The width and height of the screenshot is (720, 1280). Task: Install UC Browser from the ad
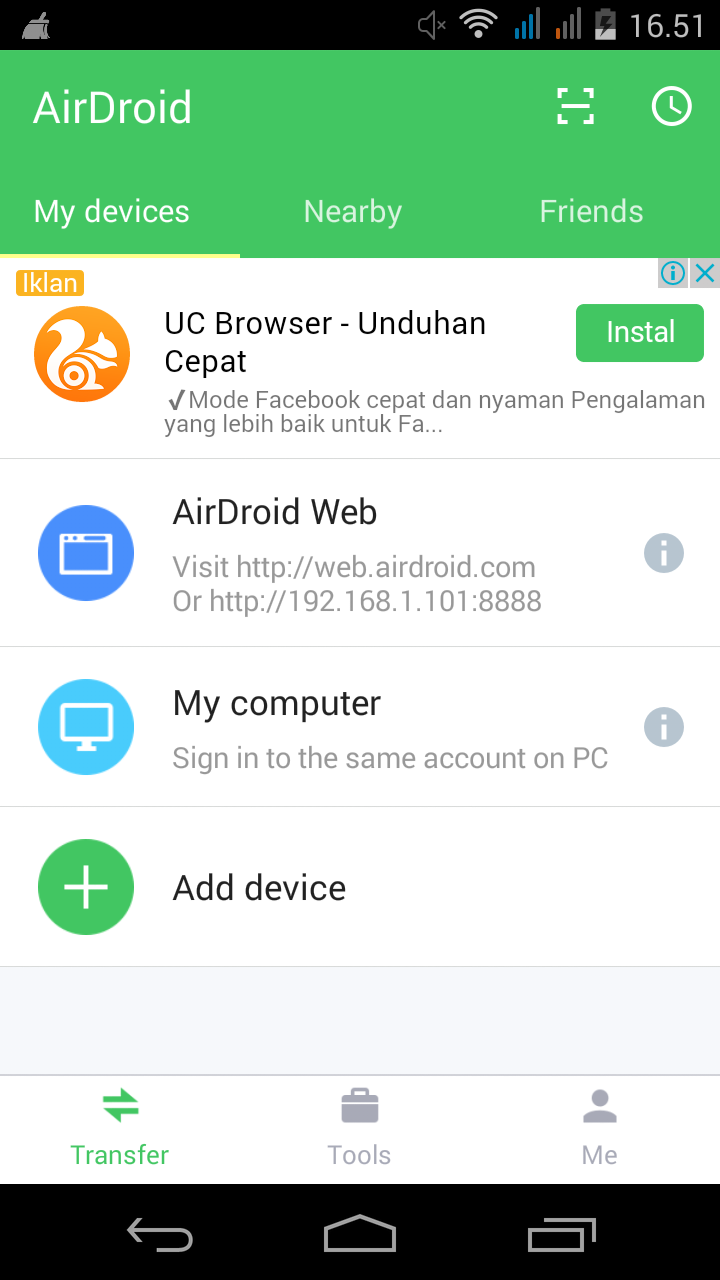point(639,332)
